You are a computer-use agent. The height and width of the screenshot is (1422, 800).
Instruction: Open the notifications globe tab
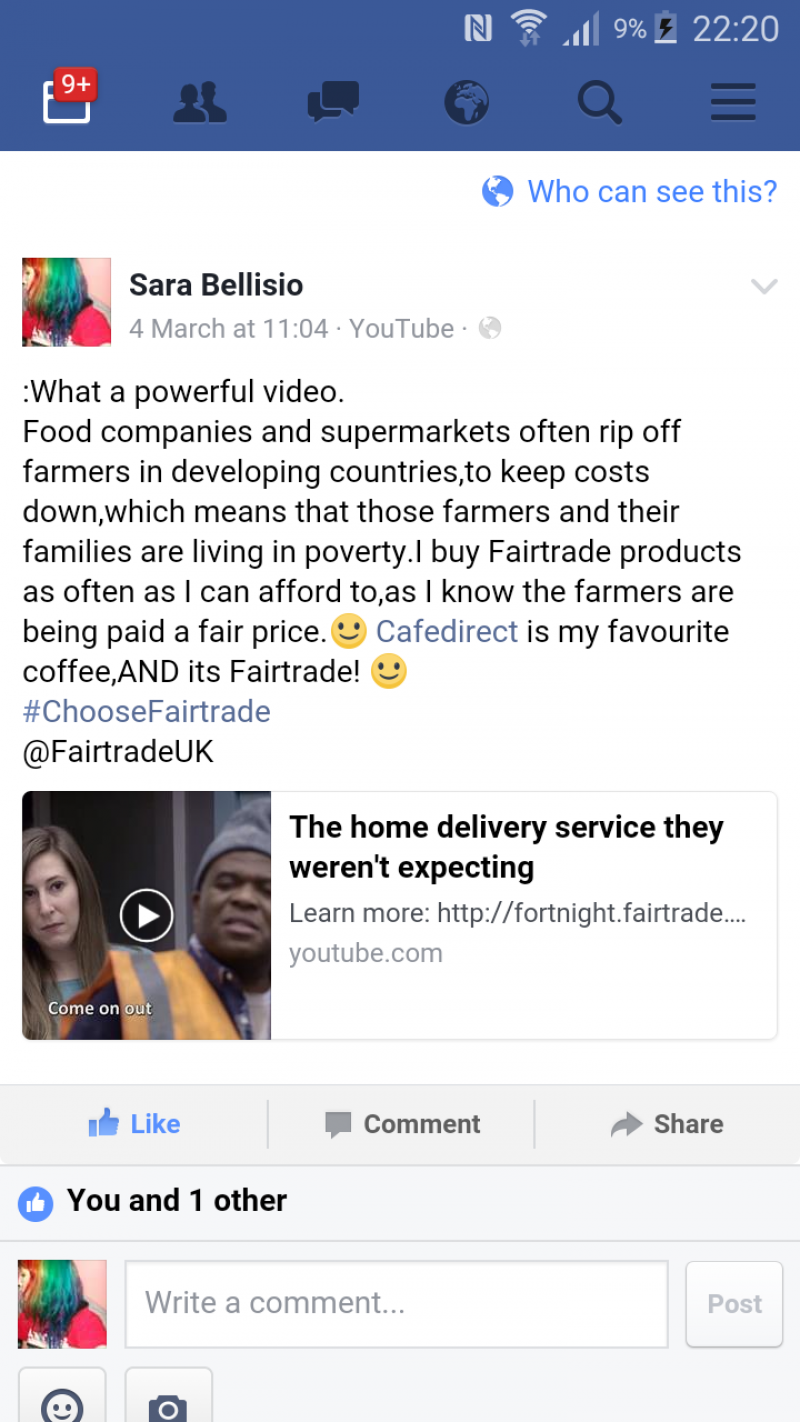tap(466, 102)
